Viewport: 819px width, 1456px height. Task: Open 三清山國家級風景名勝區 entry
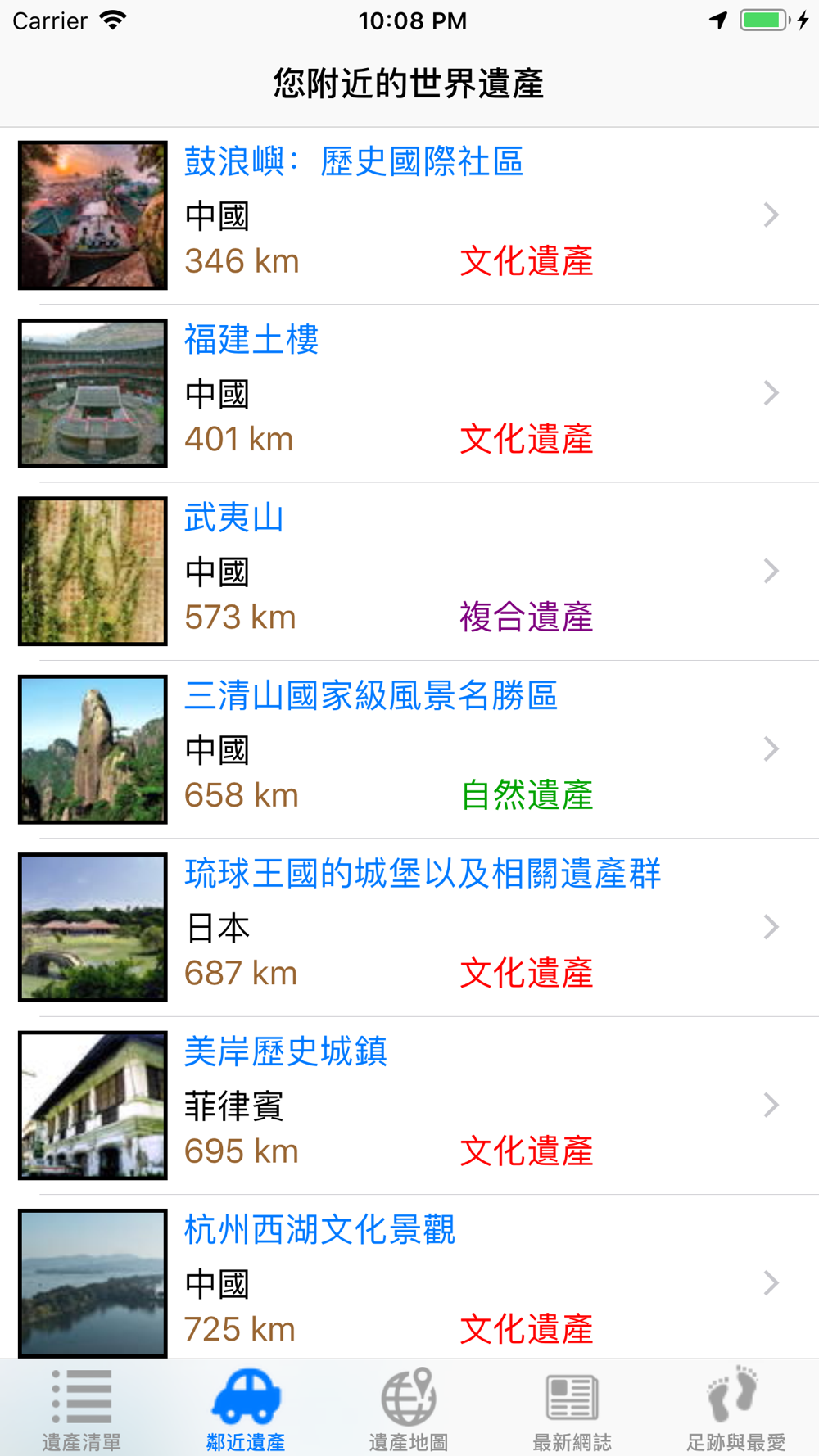pyautogui.click(x=409, y=748)
